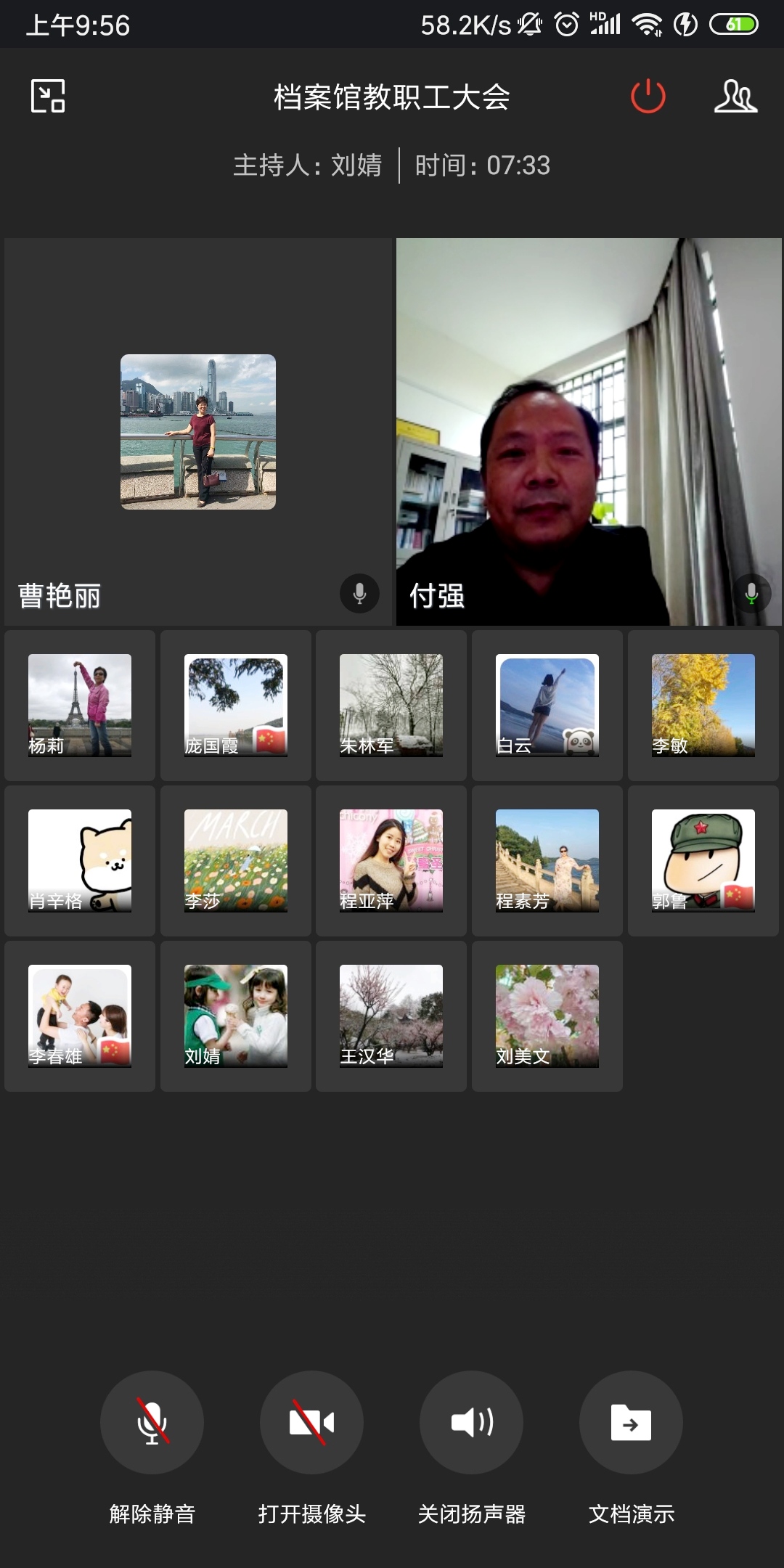Tap participant 白云

547,706
